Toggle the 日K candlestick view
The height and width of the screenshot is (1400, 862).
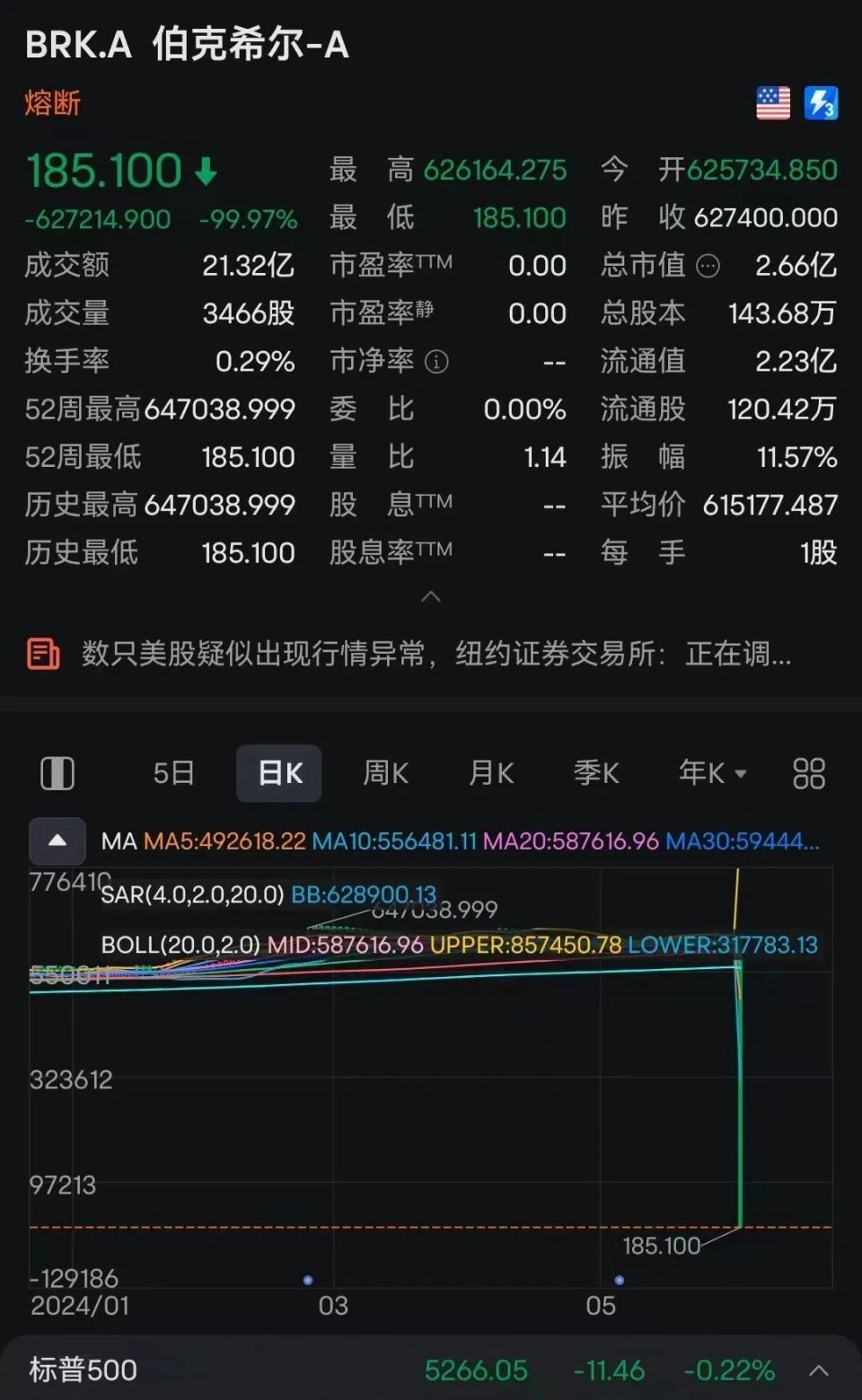(x=278, y=773)
